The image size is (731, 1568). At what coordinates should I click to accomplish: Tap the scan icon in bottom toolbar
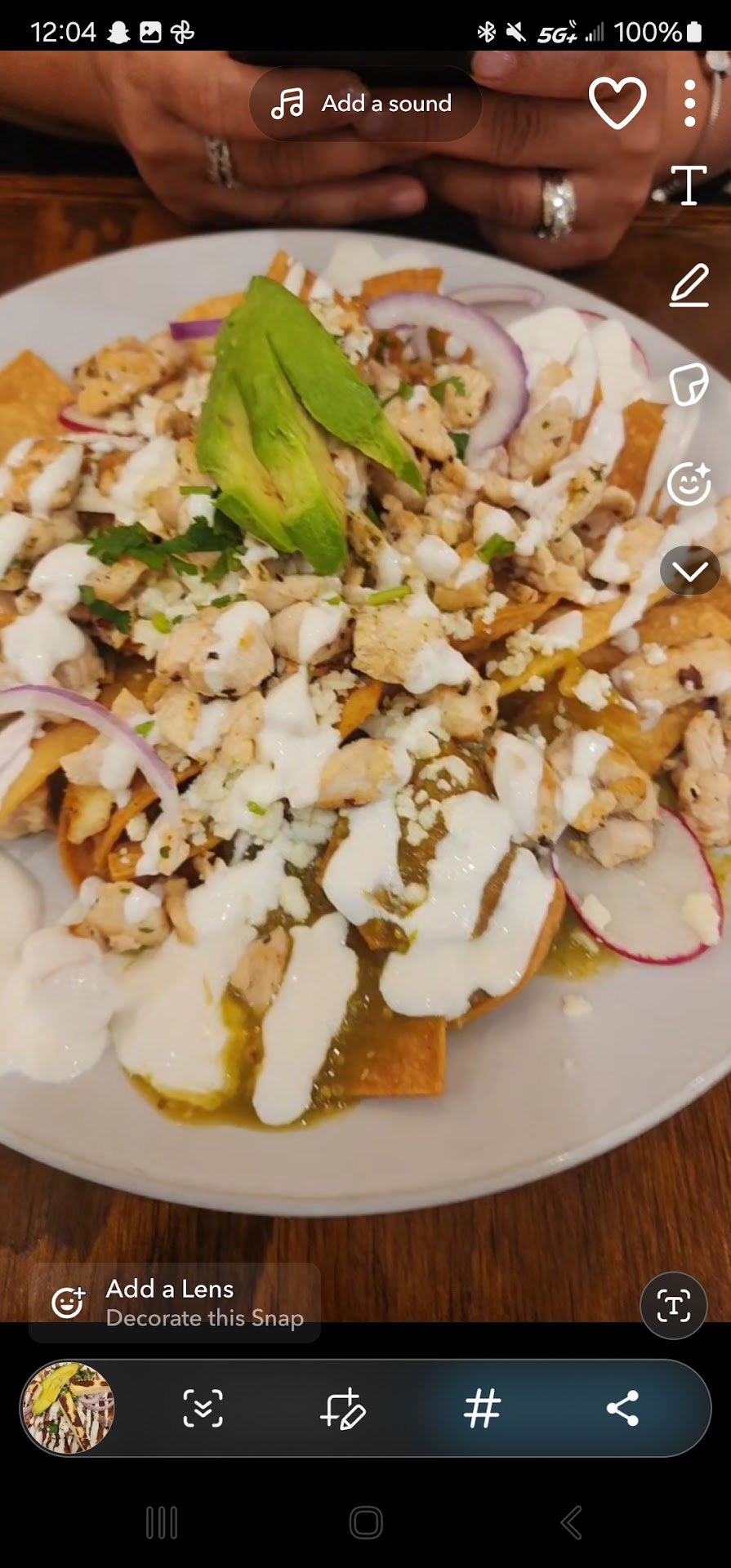point(203,1408)
